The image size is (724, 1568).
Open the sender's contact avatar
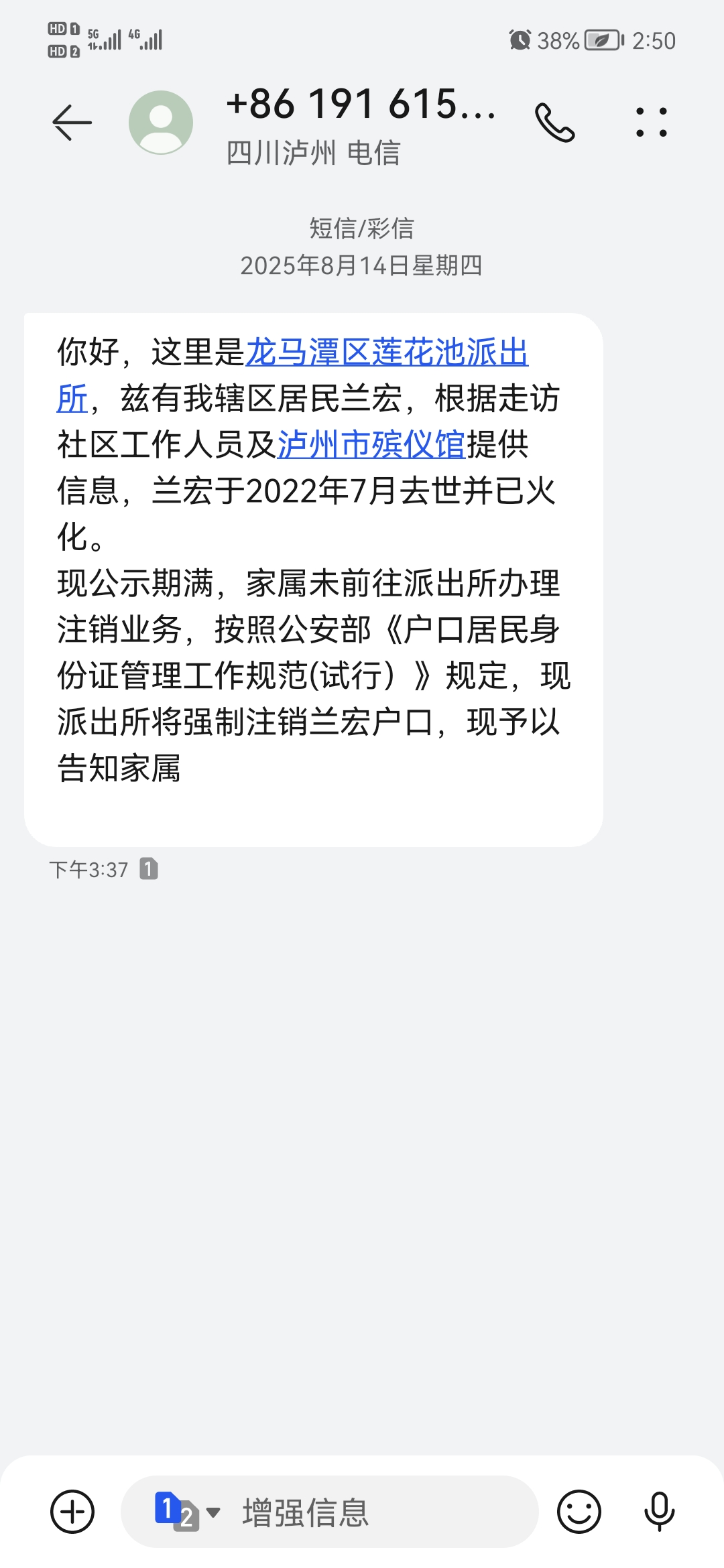161,123
